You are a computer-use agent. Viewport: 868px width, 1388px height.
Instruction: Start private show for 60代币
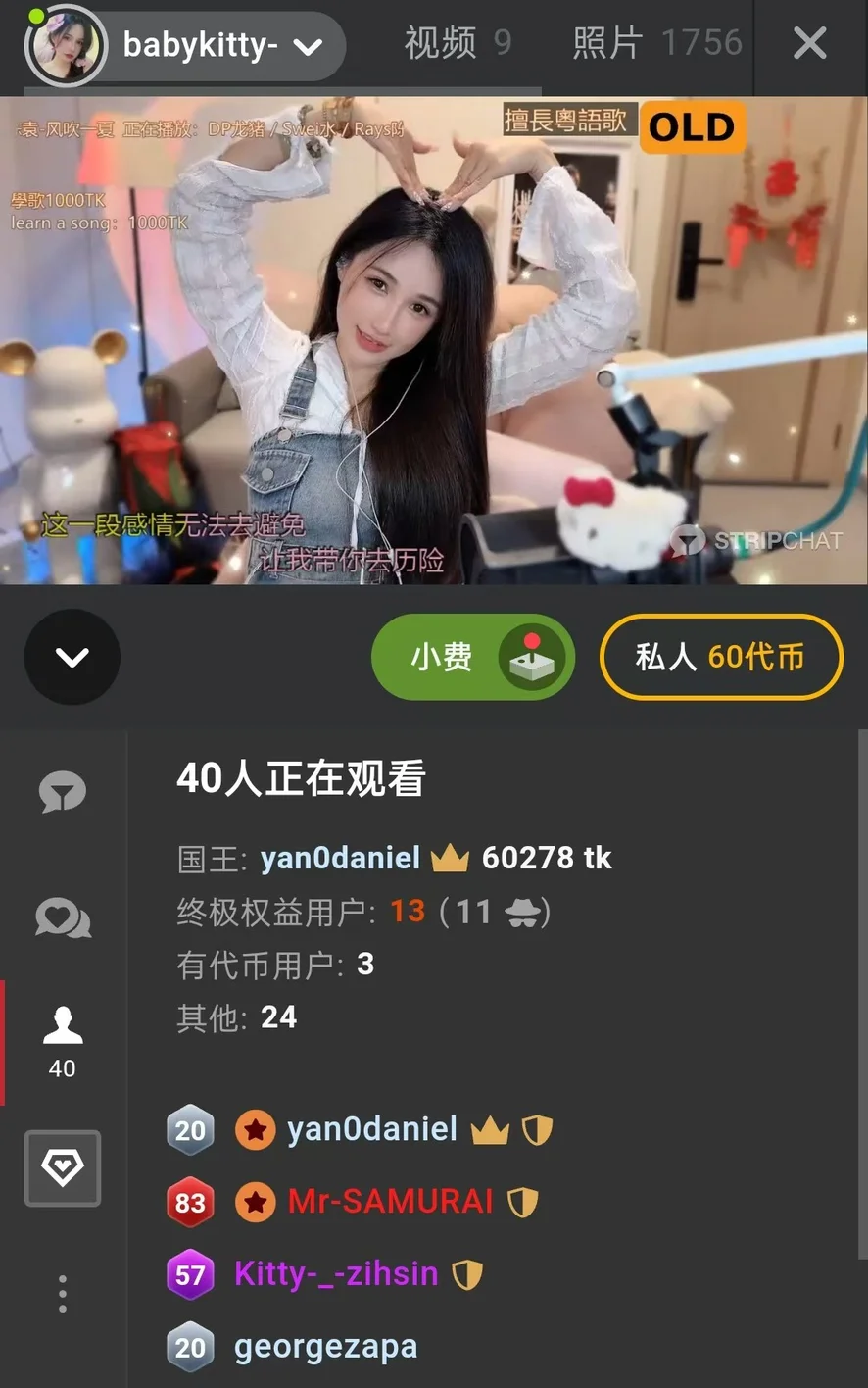720,657
